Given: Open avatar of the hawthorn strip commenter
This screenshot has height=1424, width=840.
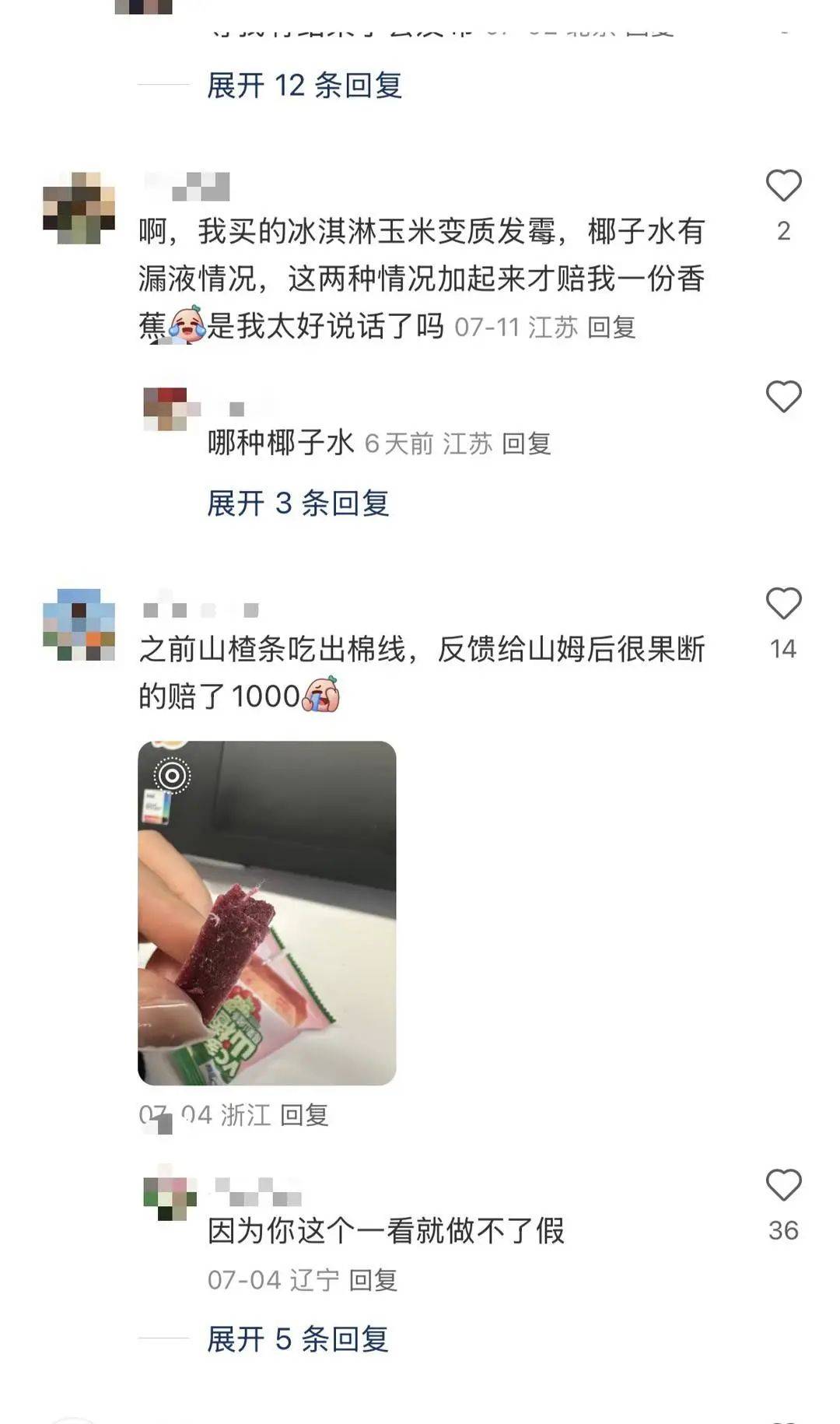Looking at the screenshot, I should (x=79, y=625).
